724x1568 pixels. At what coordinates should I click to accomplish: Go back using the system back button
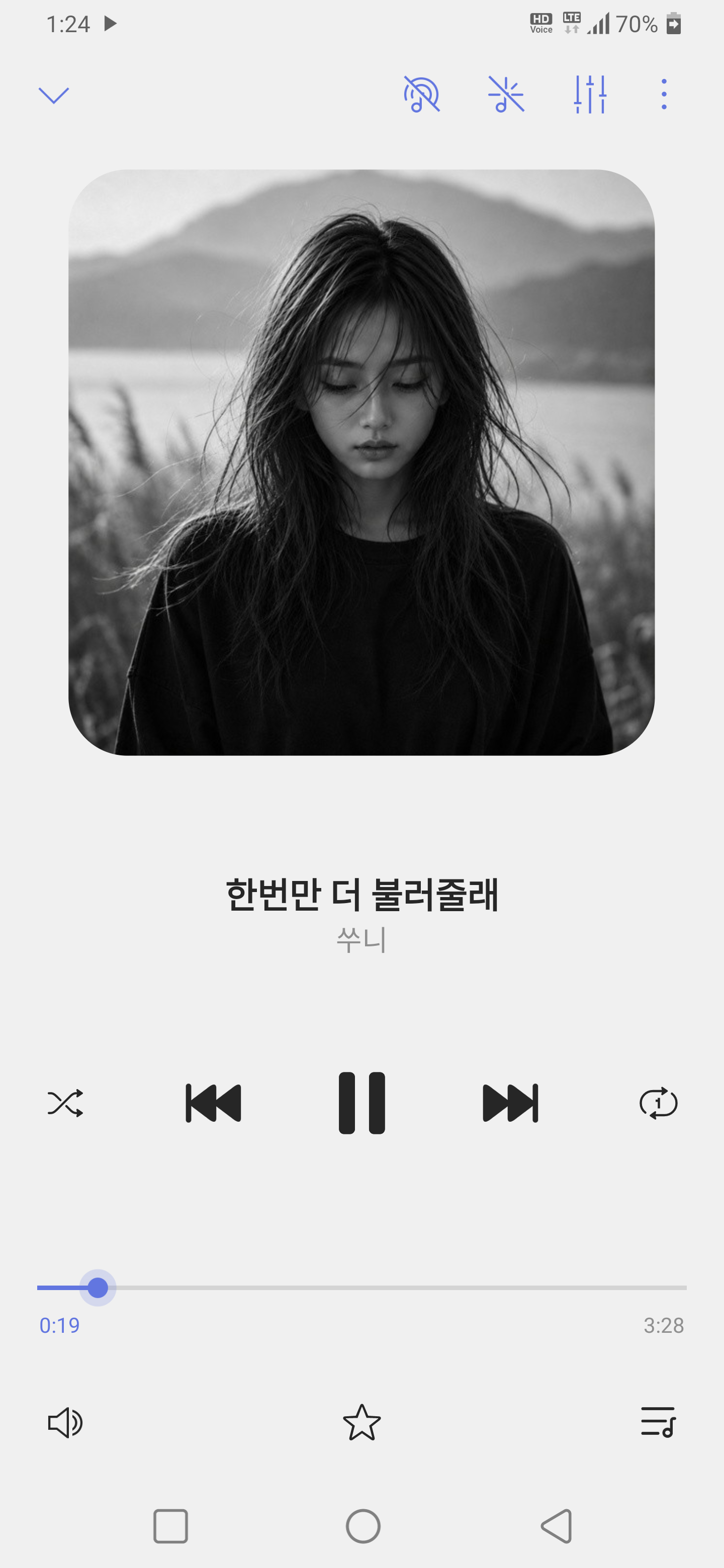point(556,1526)
